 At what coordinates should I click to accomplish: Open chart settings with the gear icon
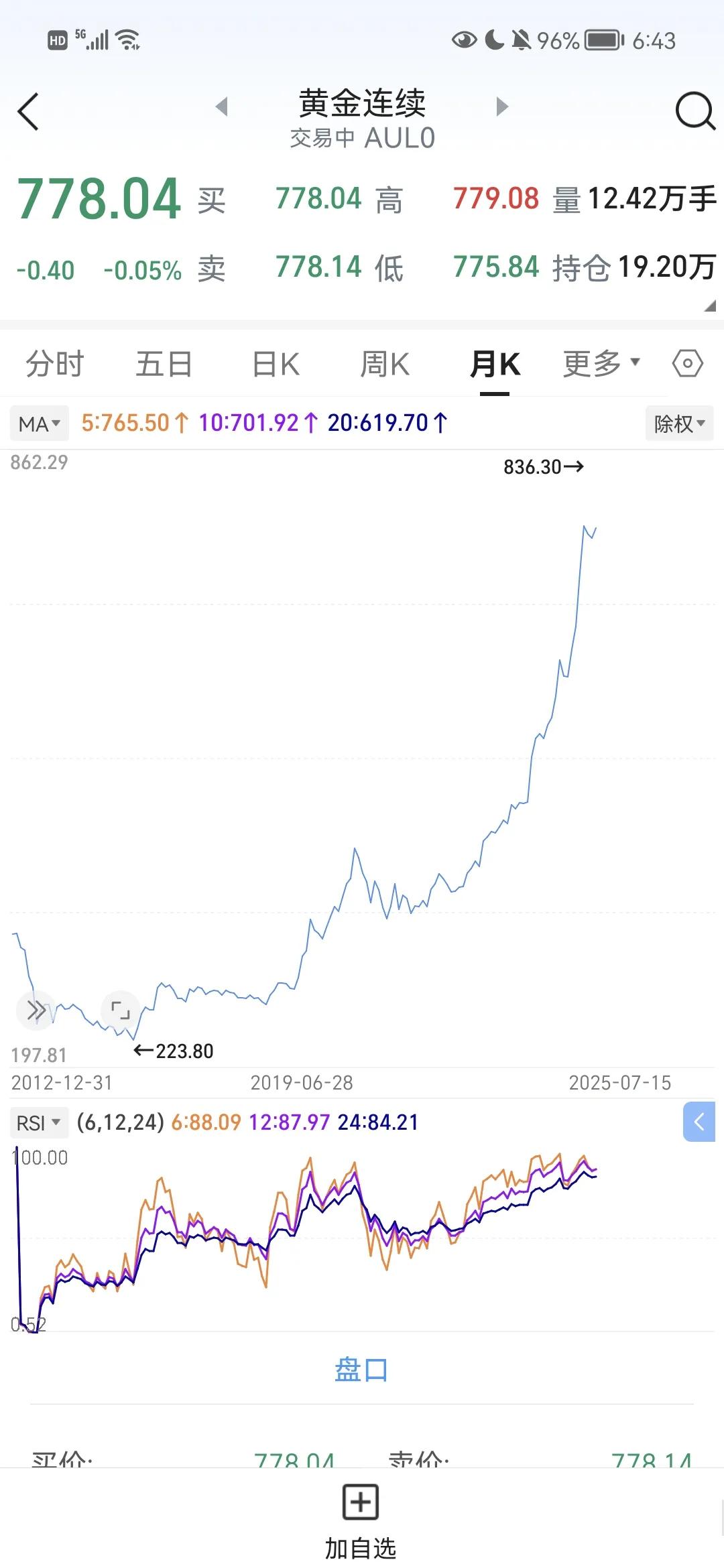[686, 363]
